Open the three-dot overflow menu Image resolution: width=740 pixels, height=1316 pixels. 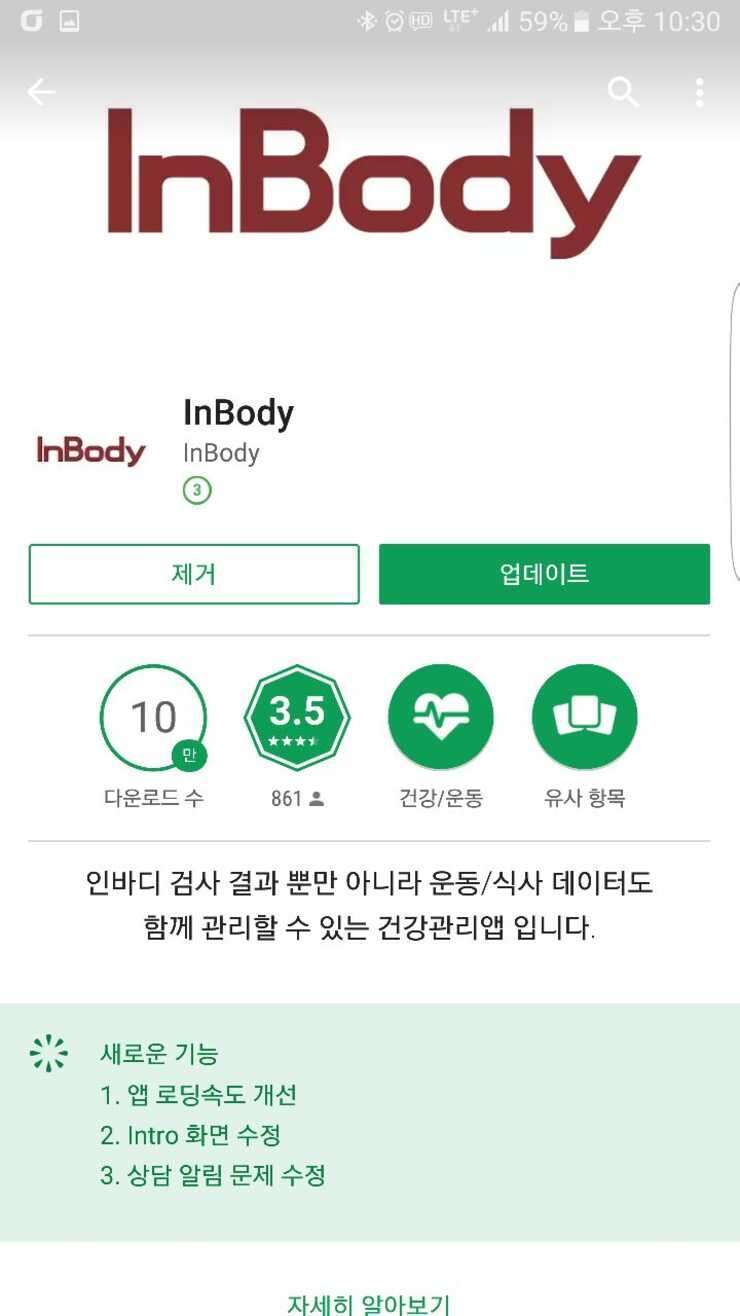699,92
